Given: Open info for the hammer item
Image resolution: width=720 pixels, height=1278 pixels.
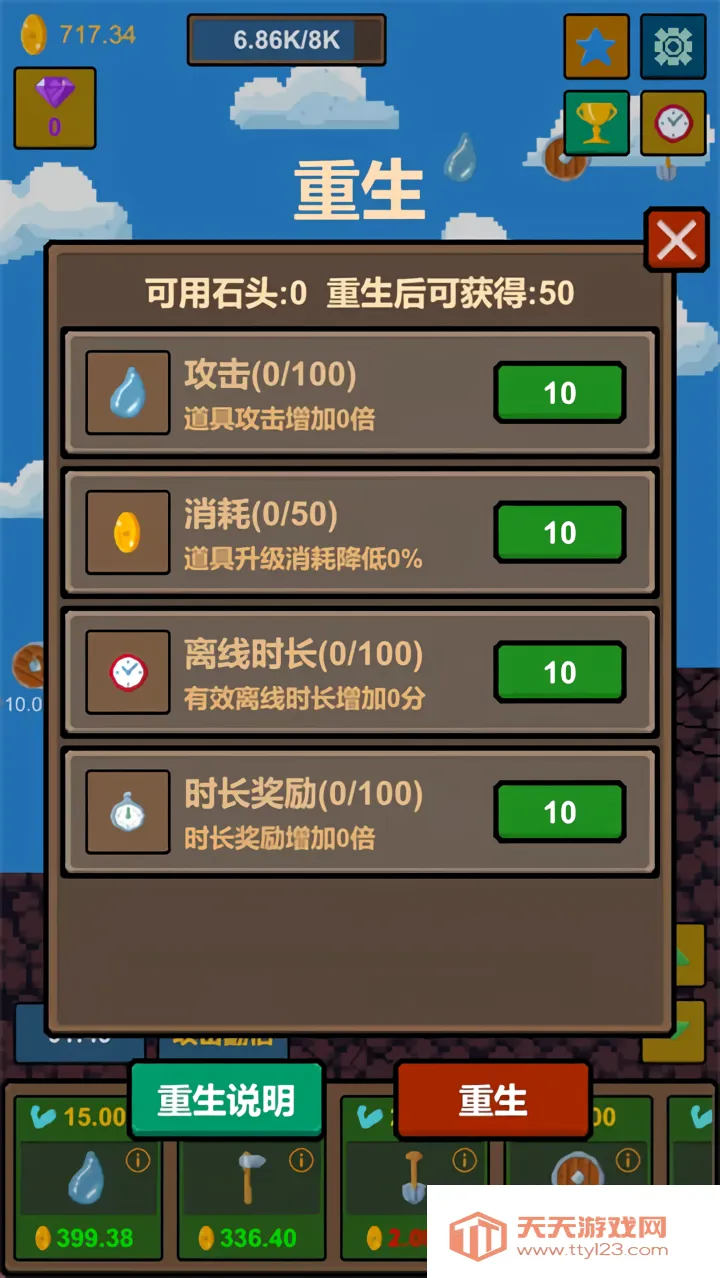Looking at the screenshot, I should 300,1158.
